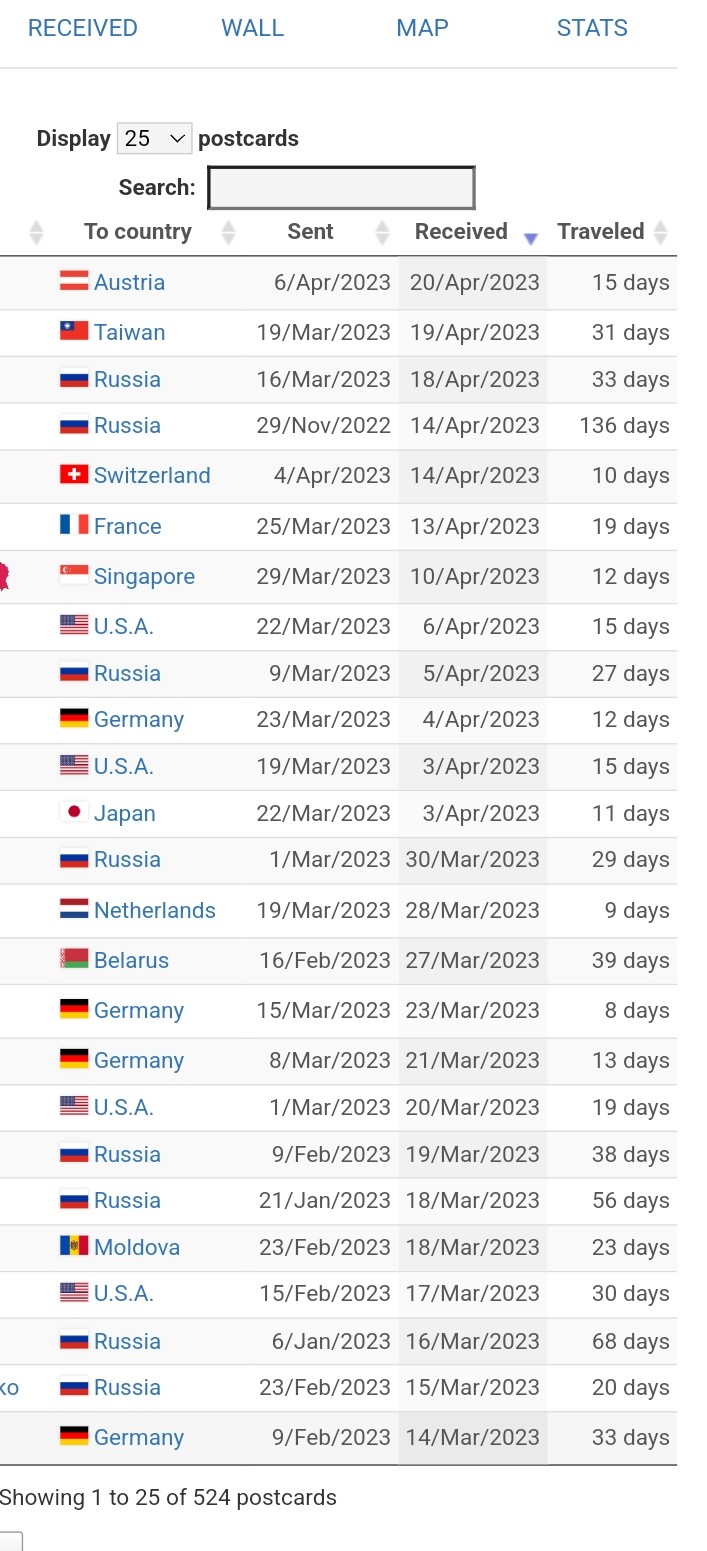Viewport: 707px width, 1551px height.
Task: Open the Display postcards count dropdown
Action: coord(154,138)
